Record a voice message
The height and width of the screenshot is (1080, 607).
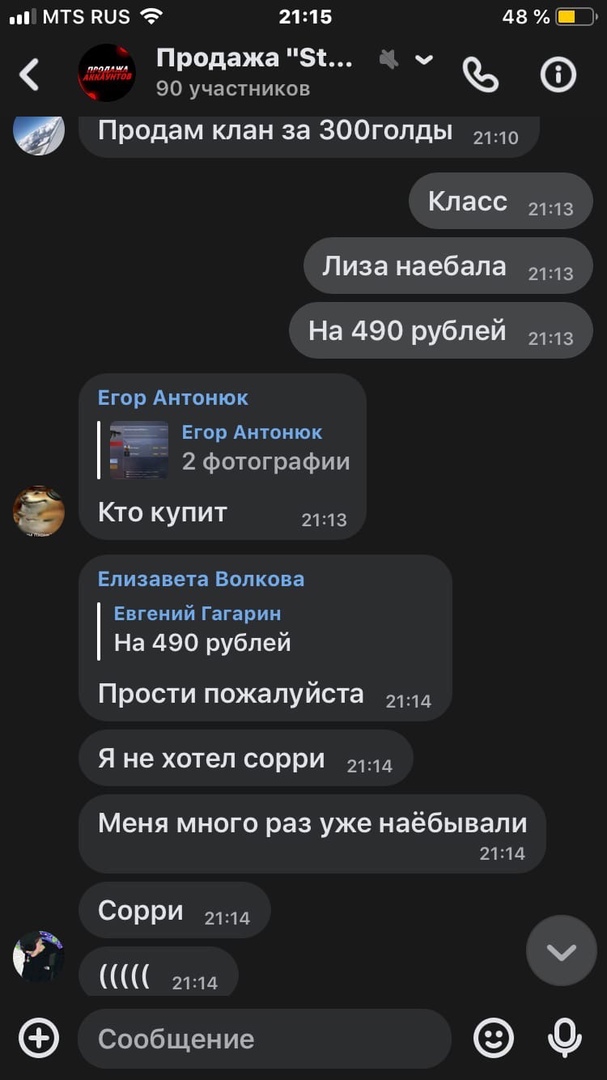(x=565, y=1038)
